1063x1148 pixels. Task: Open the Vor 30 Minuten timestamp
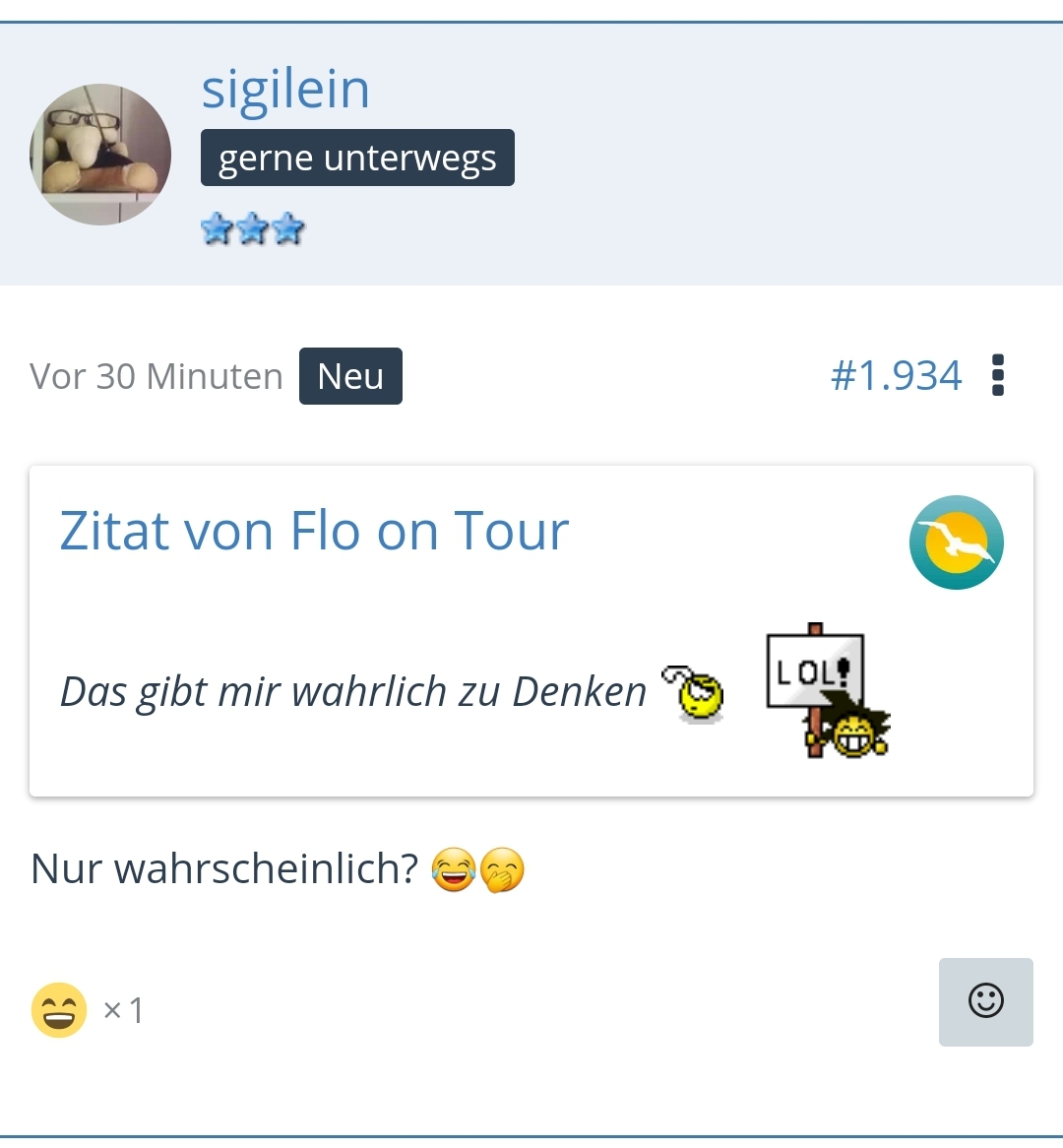tap(156, 376)
